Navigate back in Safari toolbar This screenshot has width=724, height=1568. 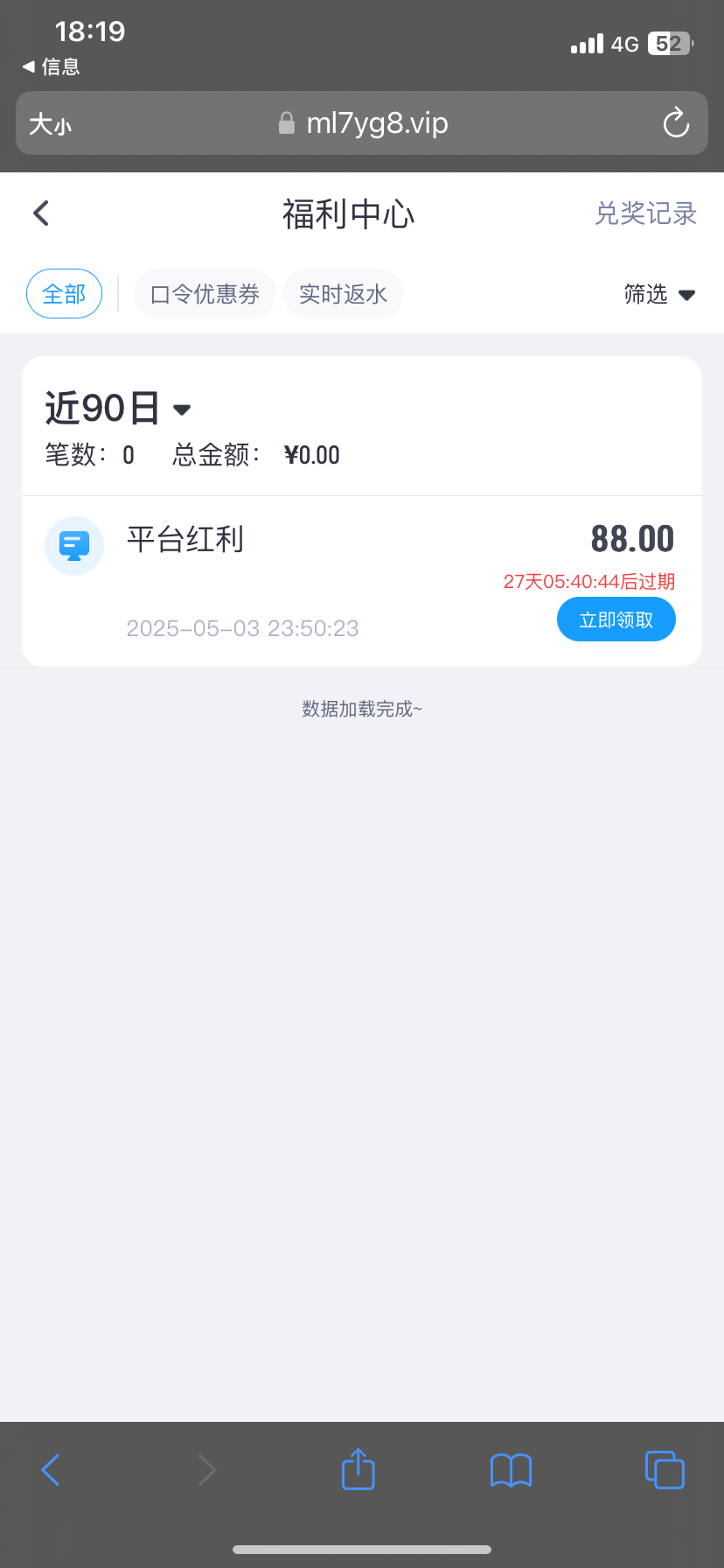[x=52, y=1470]
